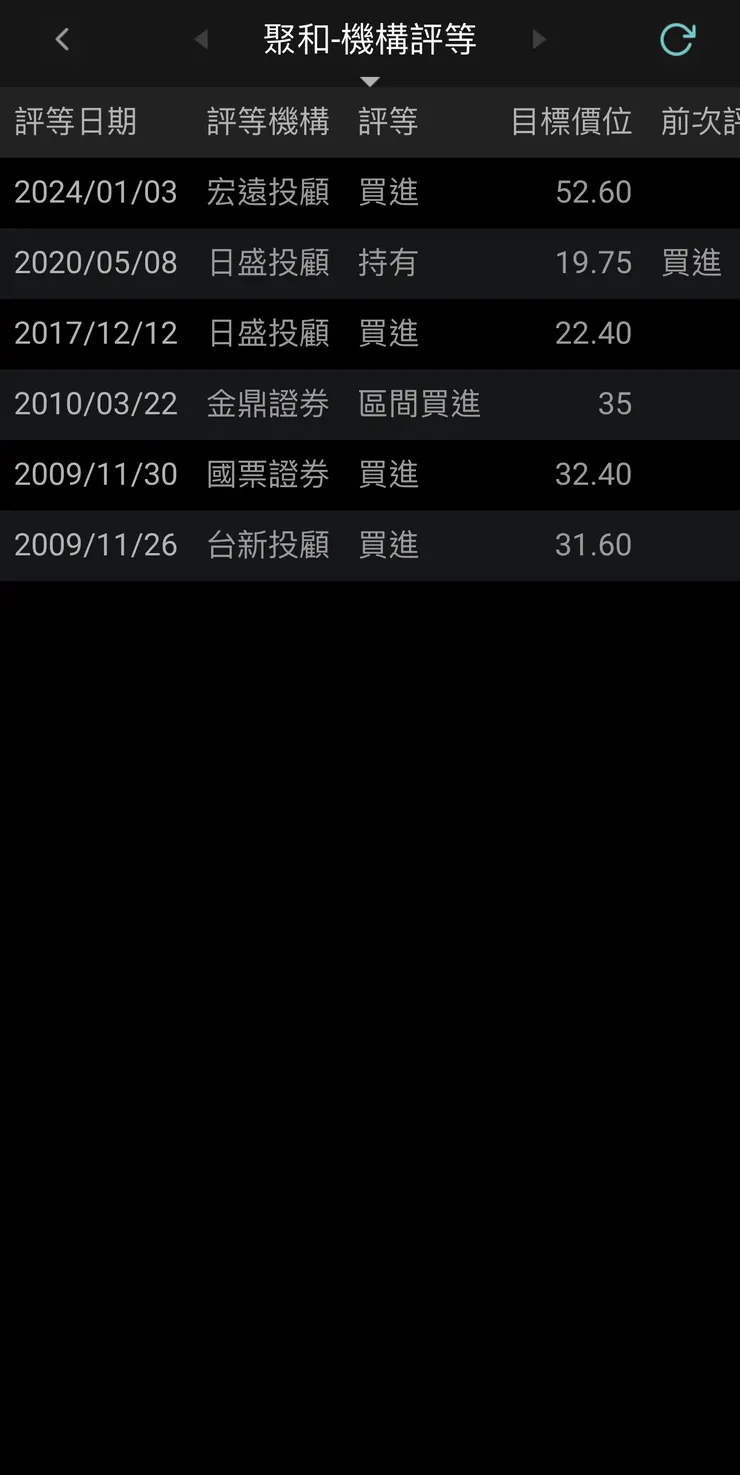Sort by the 評等日期 column header
The image size is (740, 1475).
76,122
